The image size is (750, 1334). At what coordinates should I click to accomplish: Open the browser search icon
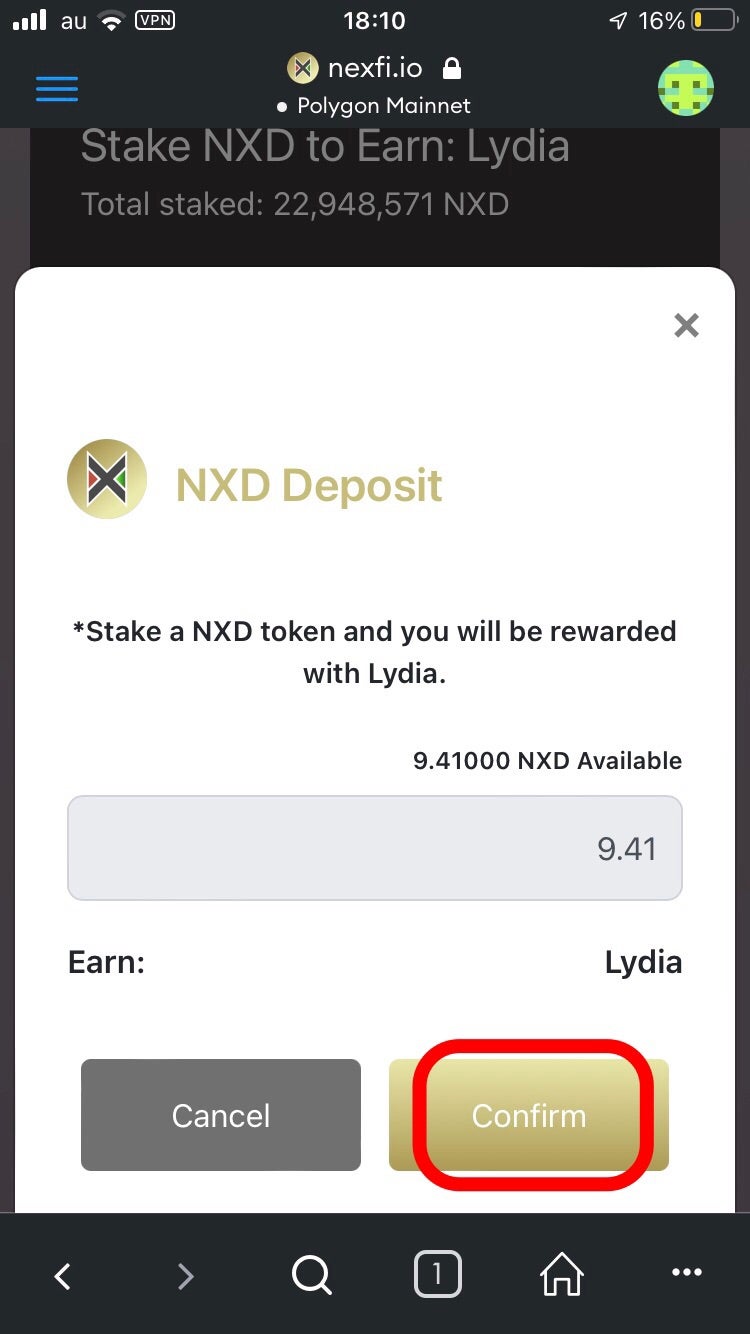coord(311,1275)
